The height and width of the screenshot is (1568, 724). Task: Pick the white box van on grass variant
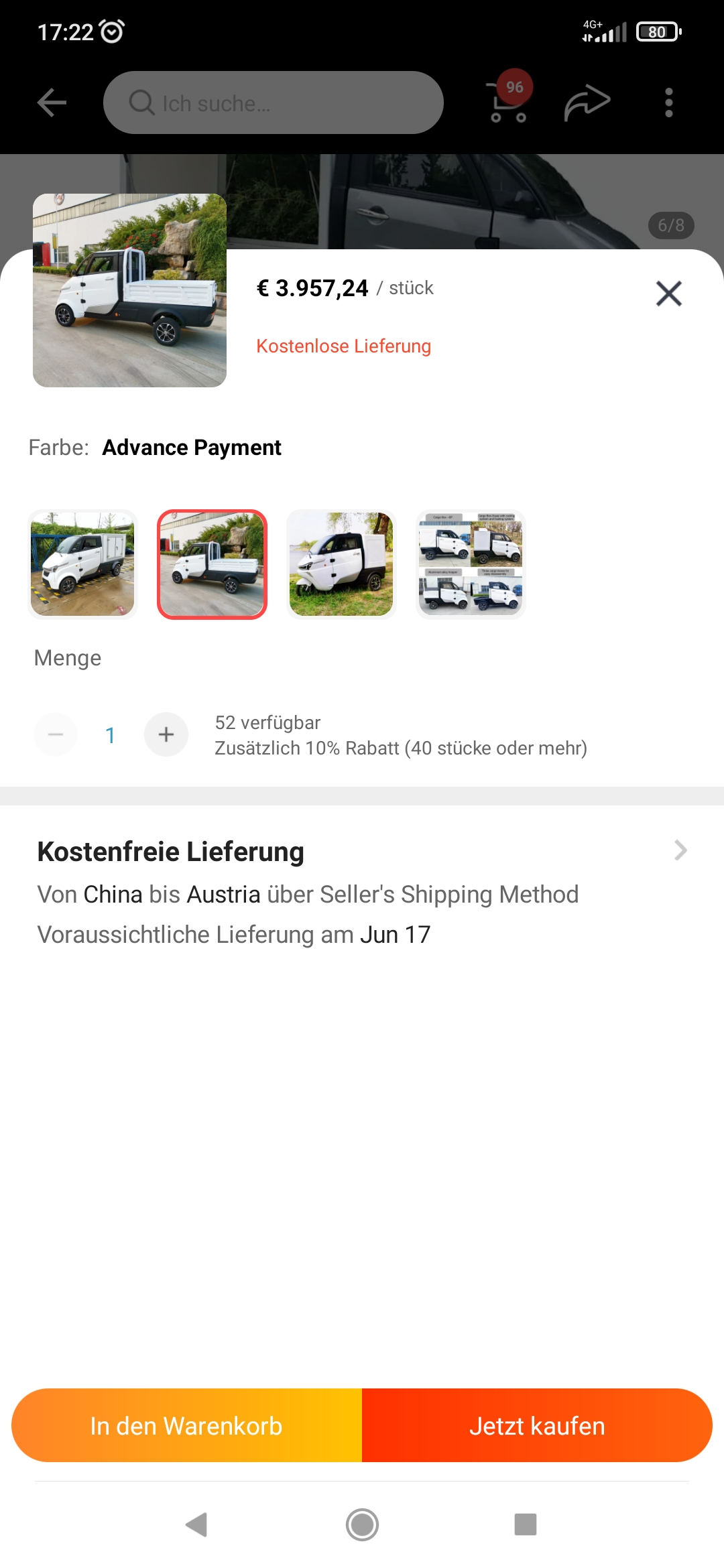341,564
